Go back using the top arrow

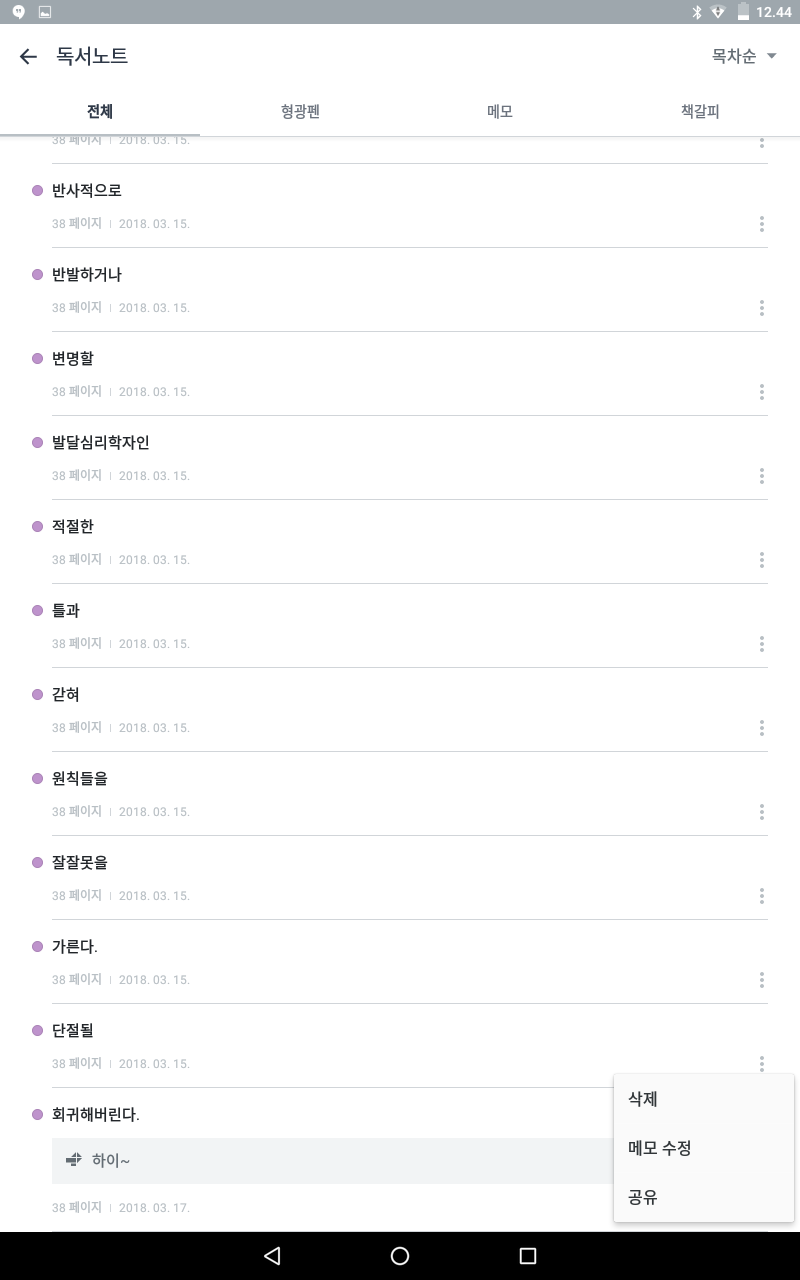tap(28, 57)
